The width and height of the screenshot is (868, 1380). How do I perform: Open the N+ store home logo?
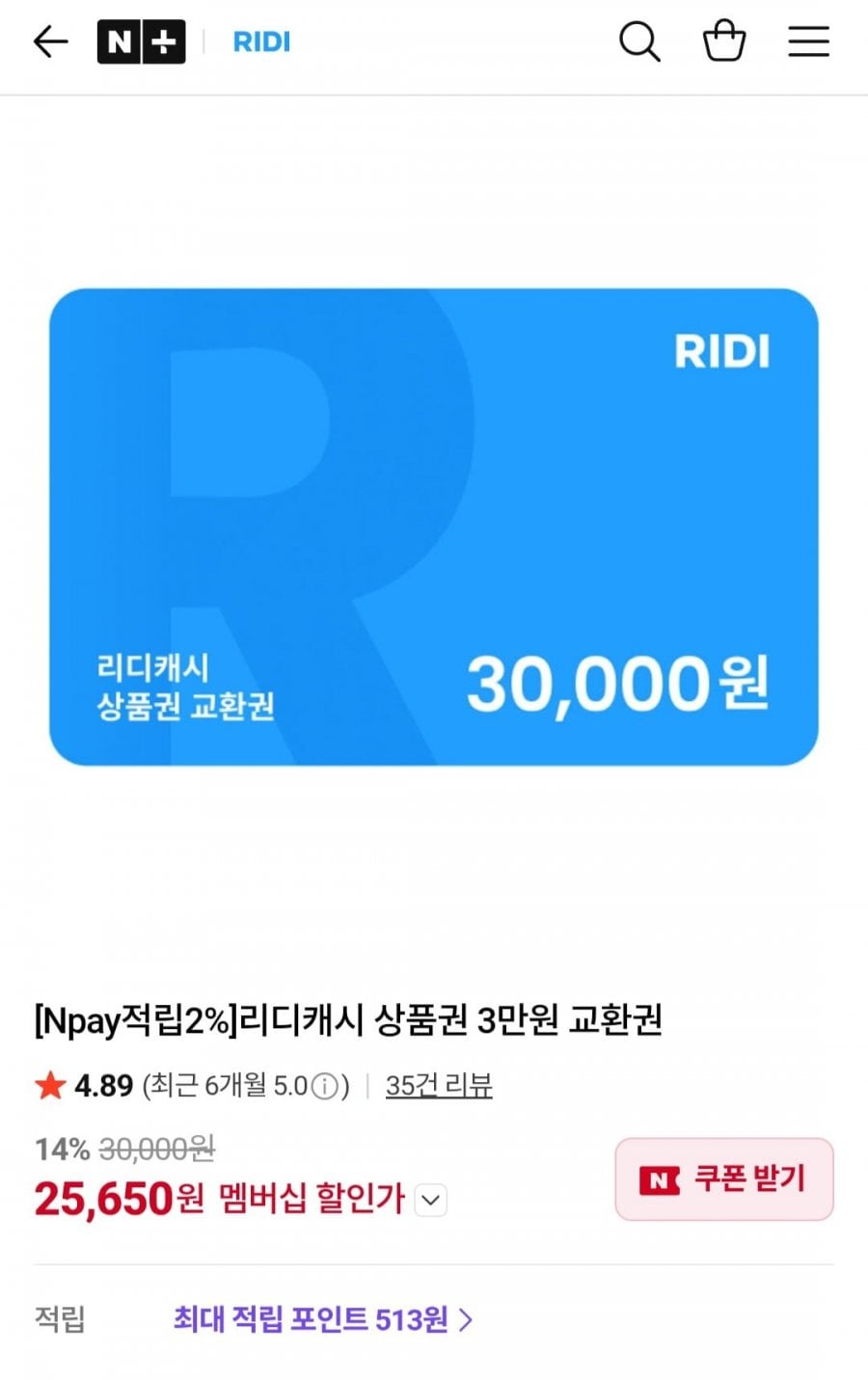pos(141,41)
